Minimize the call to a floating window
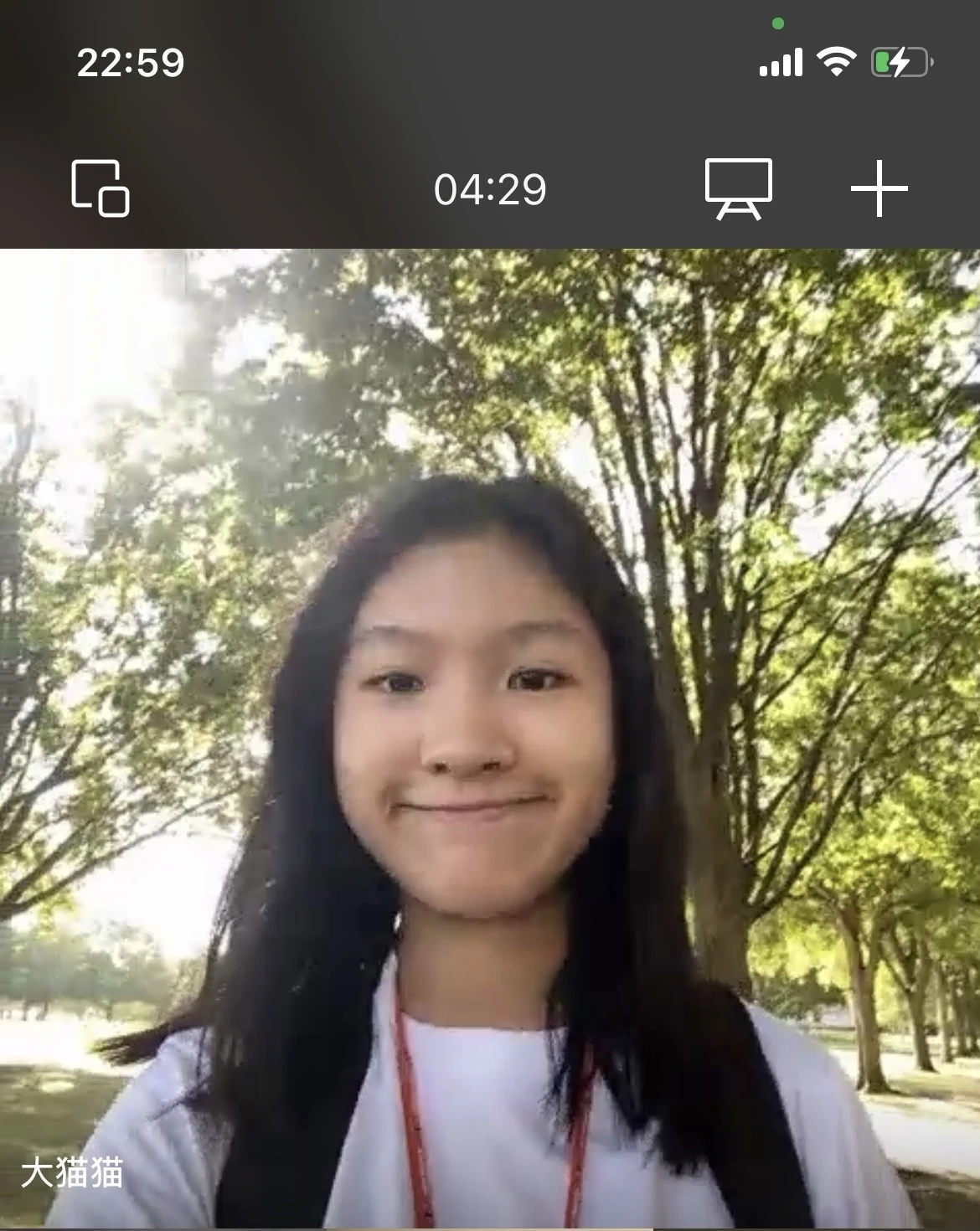This screenshot has width=980, height=1231. point(100,188)
